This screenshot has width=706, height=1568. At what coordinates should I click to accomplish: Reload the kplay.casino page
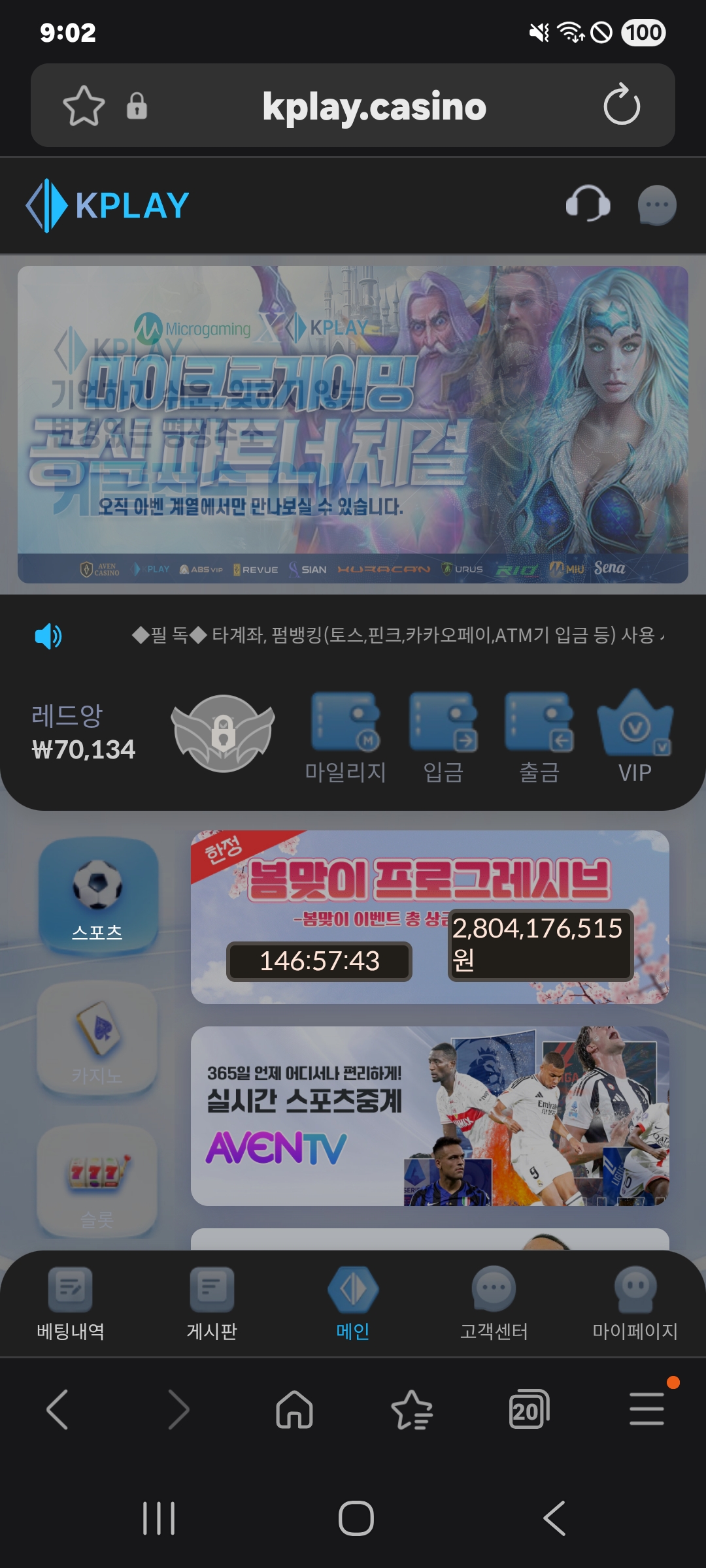(x=621, y=105)
